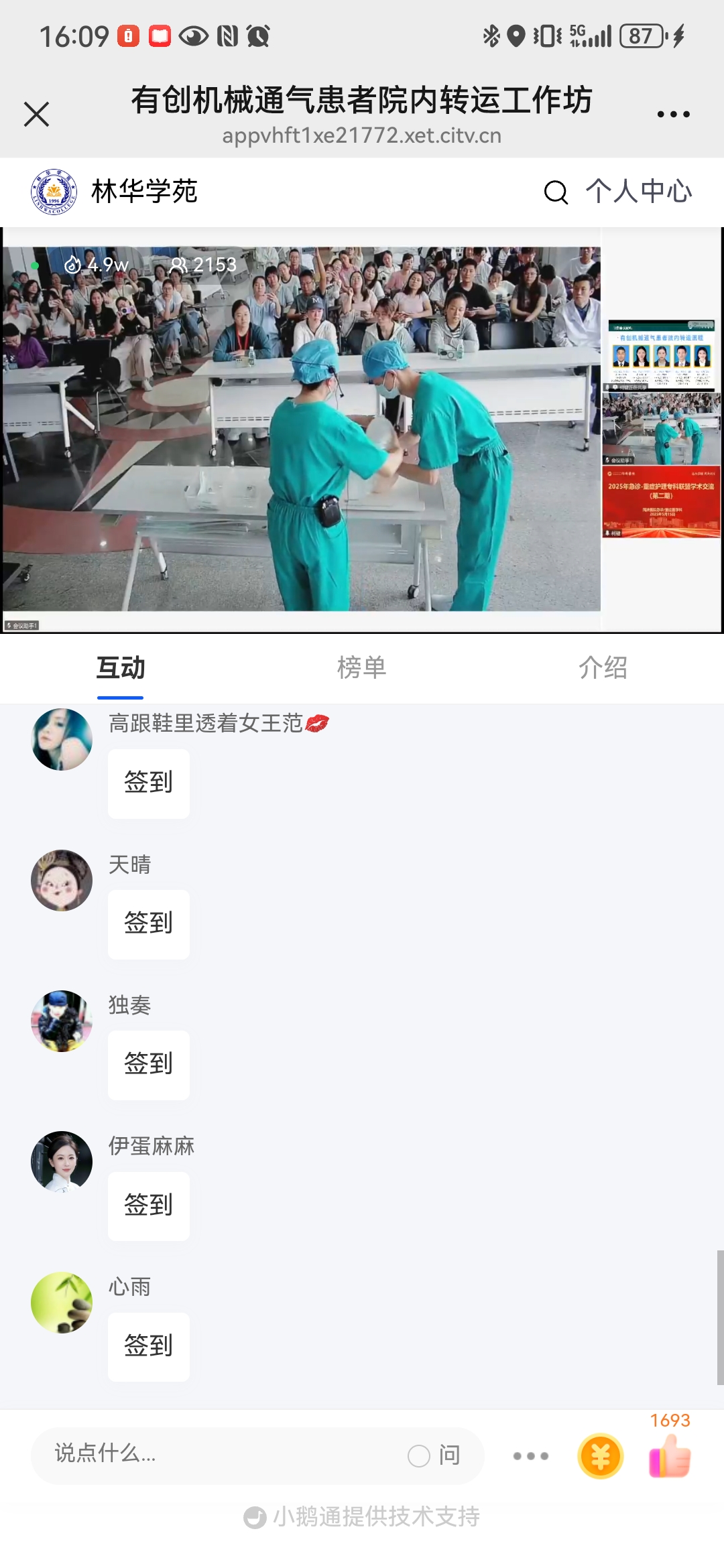Image resolution: width=724 pixels, height=1568 pixels.
Task: Open 伊蛋麻麻's avatar profile
Action: click(62, 1162)
